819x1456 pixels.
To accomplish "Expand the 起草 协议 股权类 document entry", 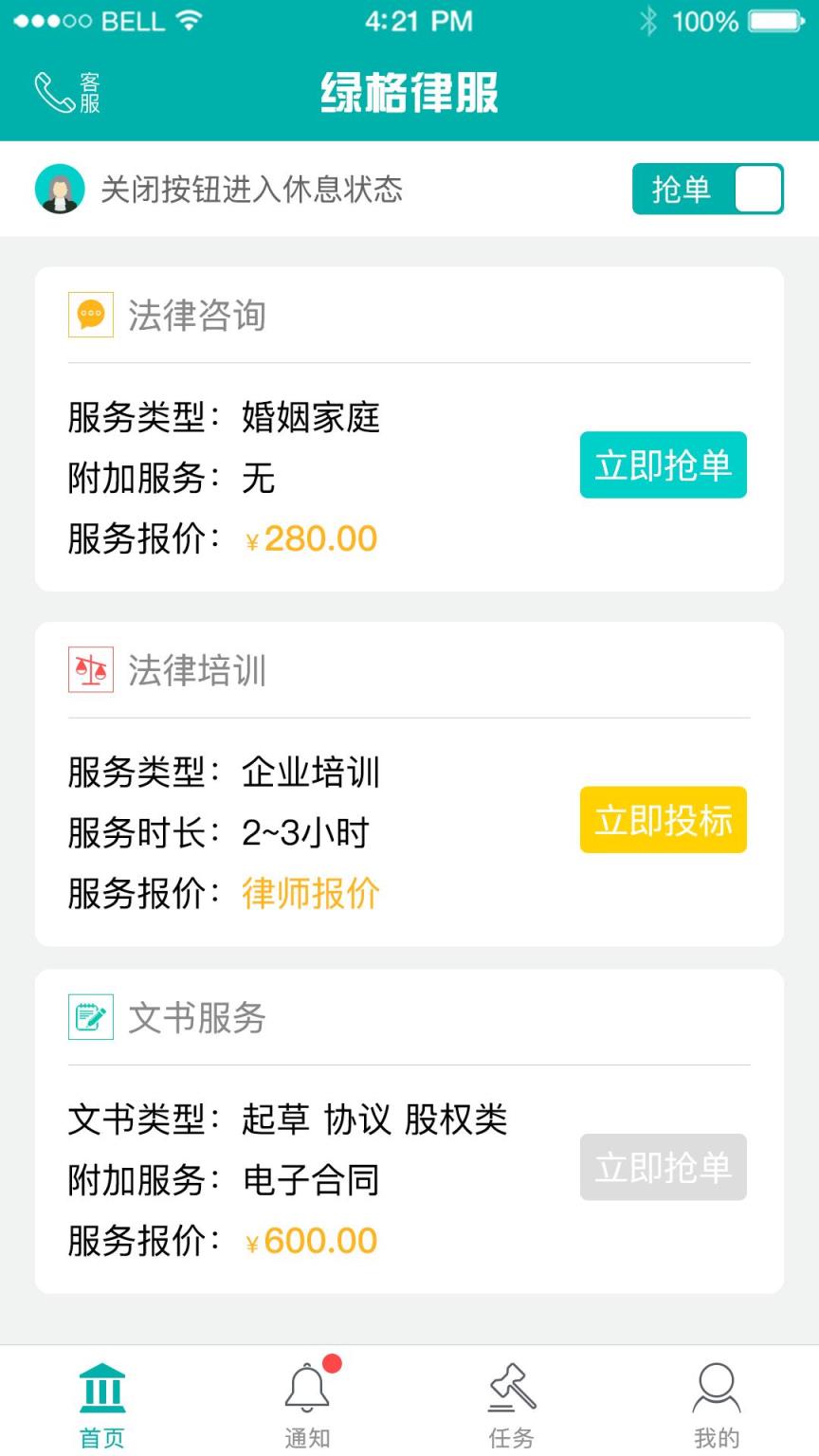I will [x=374, y=1119].
